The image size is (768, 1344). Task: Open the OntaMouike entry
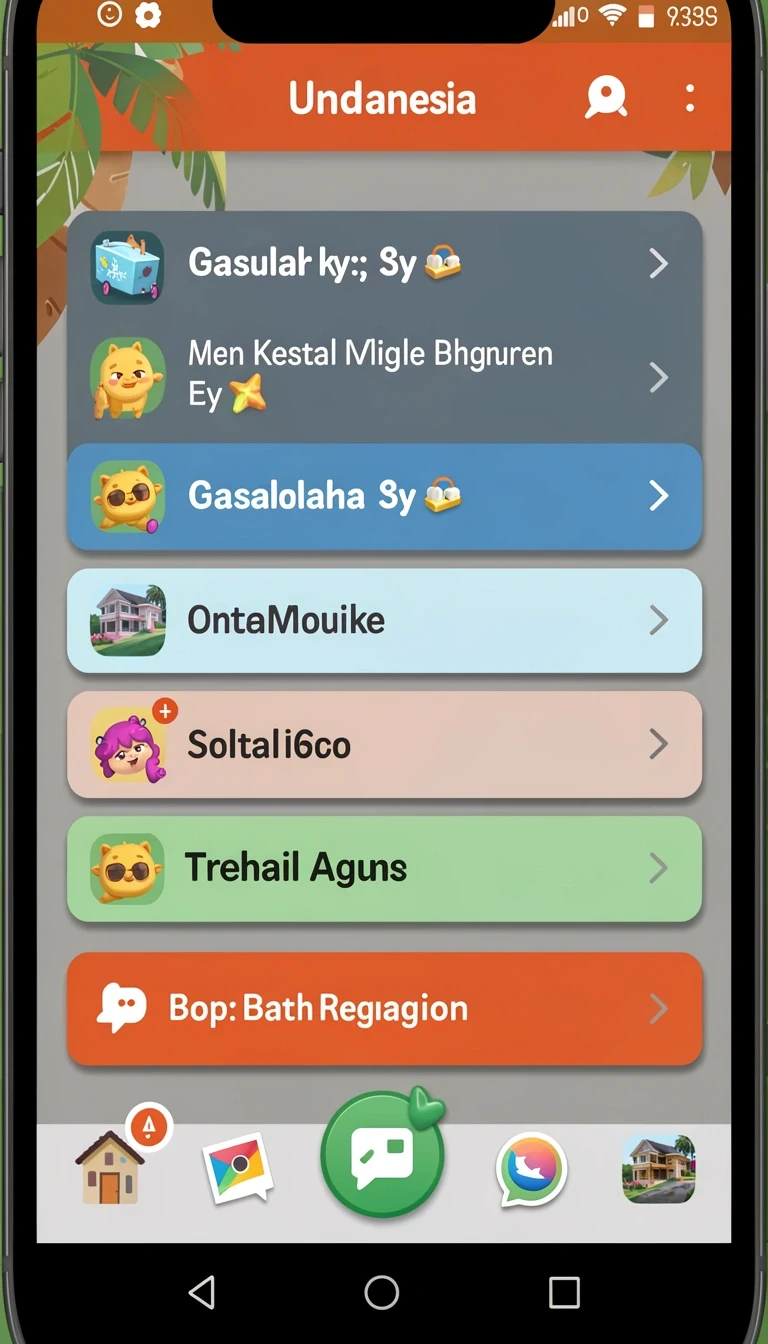[x=385, y=620]
